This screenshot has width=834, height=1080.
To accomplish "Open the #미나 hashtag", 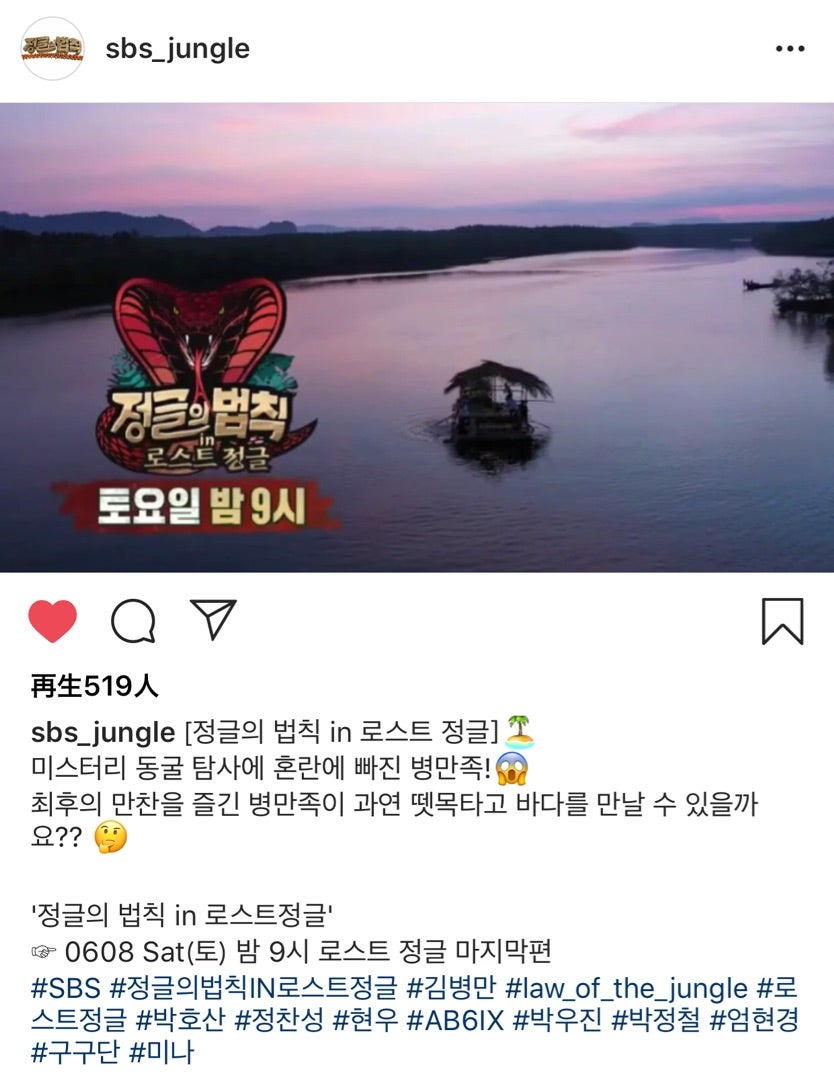I will click(x=162, y=1051).
